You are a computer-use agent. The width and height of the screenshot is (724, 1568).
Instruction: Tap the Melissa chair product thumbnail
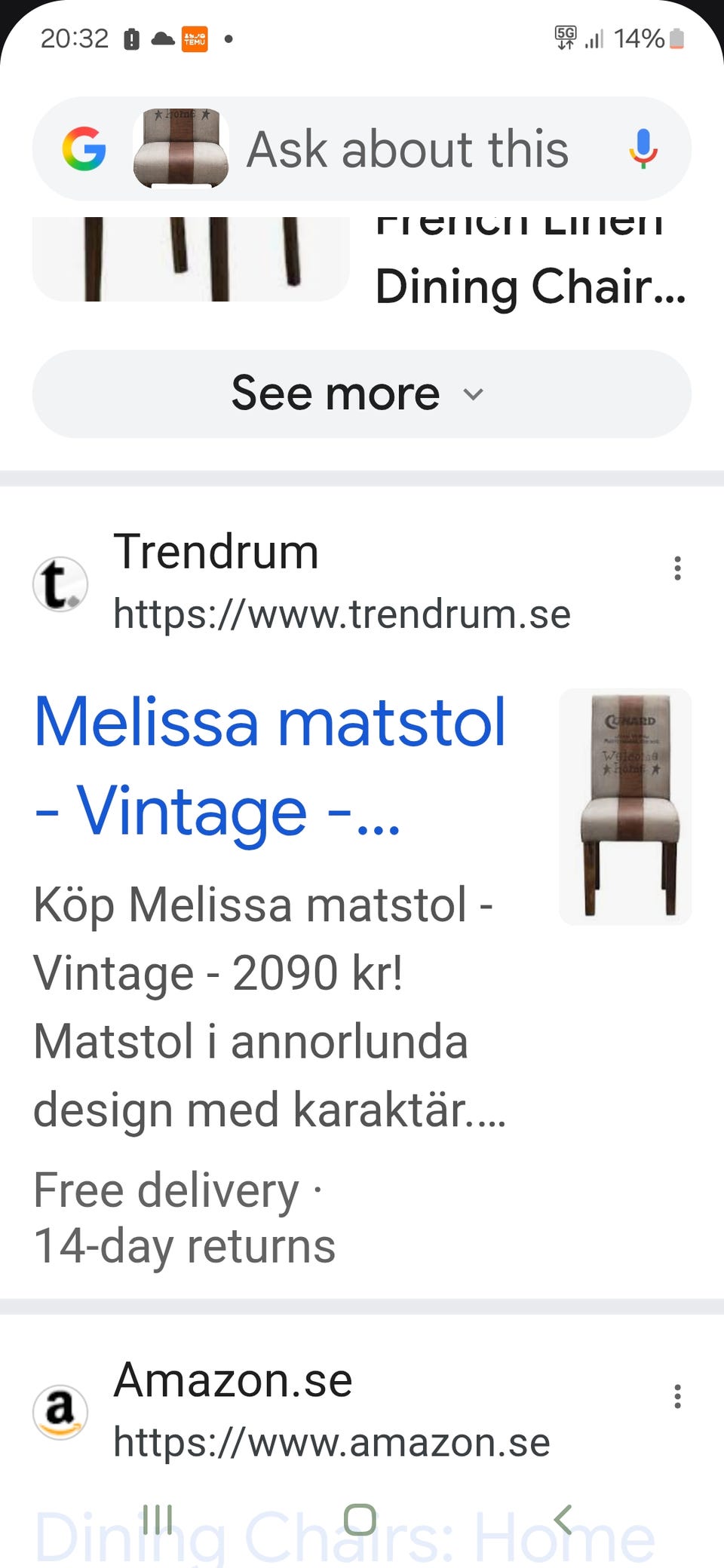(624, 805)
